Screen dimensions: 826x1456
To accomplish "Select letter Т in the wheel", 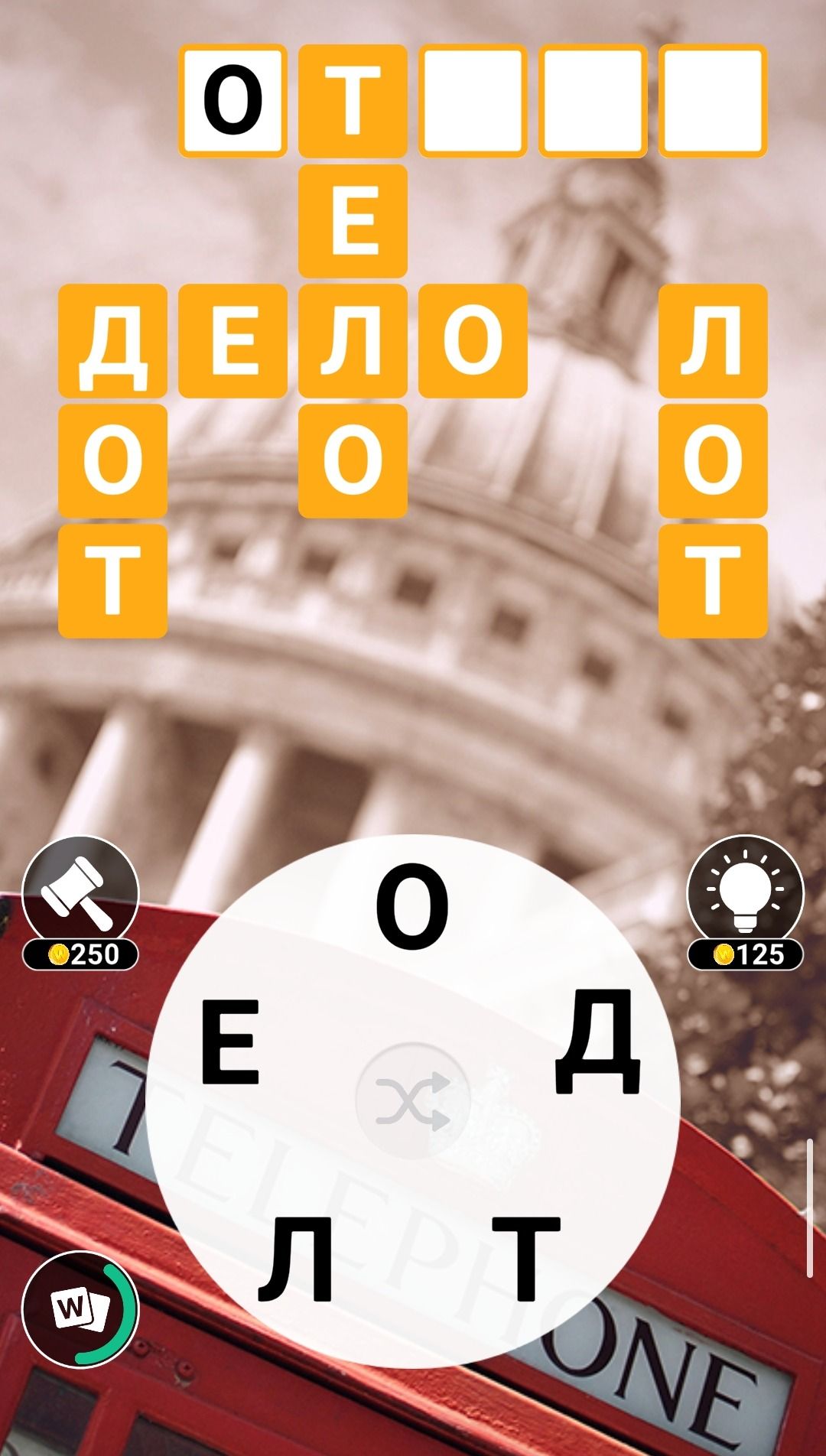I will coord(526,1259).
